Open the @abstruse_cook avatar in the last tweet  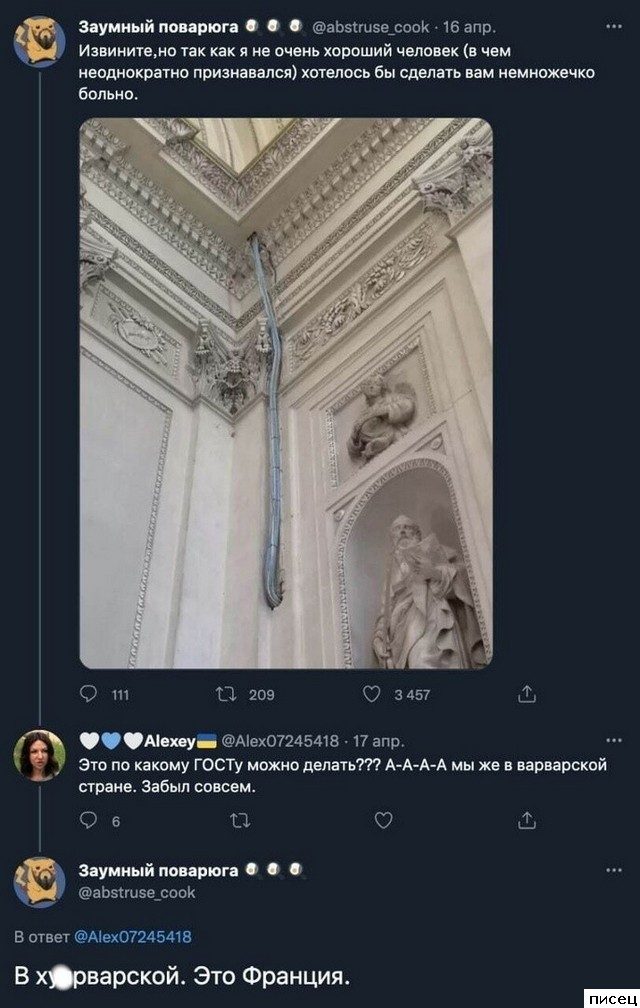pos(40,881)
